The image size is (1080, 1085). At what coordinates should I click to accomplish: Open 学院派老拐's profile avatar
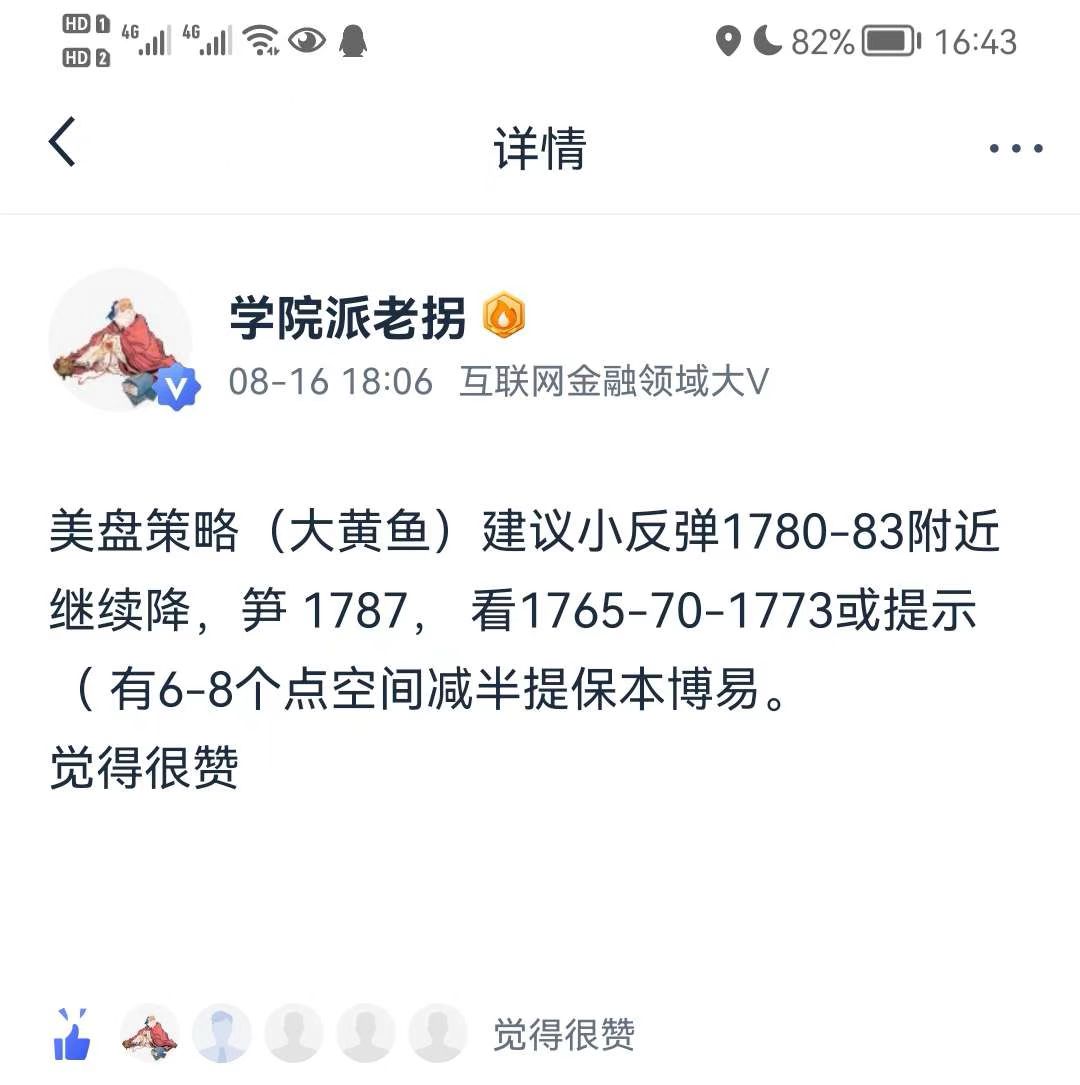click(121, 340)
